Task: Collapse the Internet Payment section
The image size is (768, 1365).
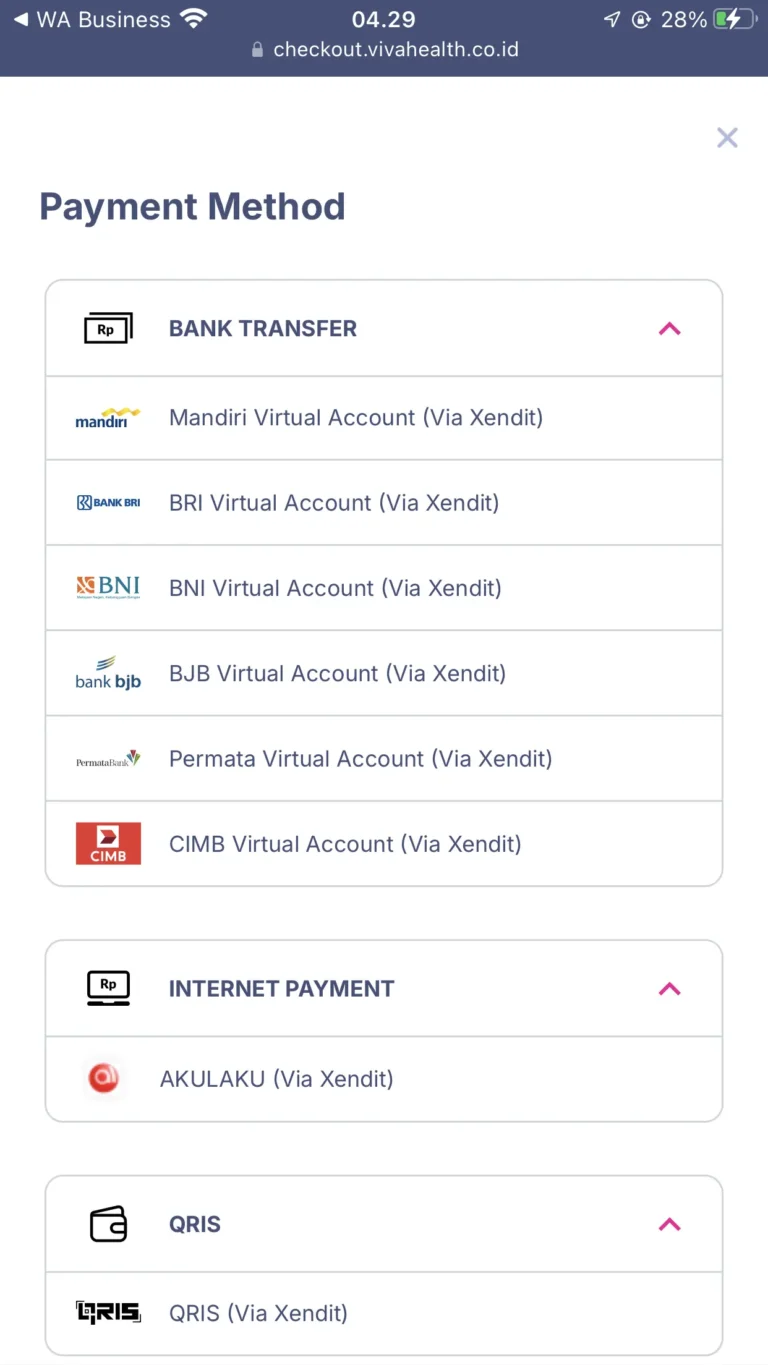Action: 669,989
